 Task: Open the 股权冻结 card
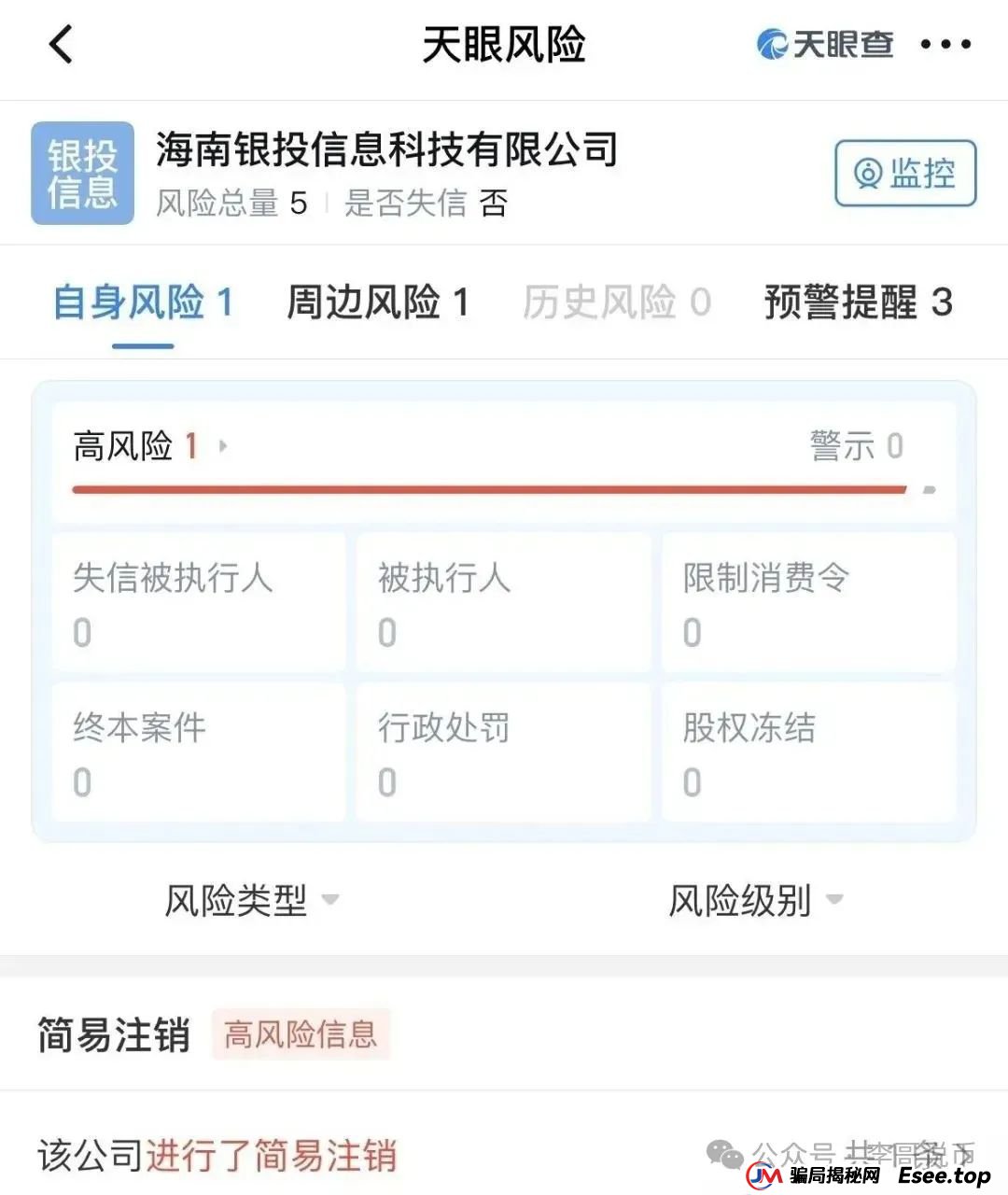click(808, 752)
